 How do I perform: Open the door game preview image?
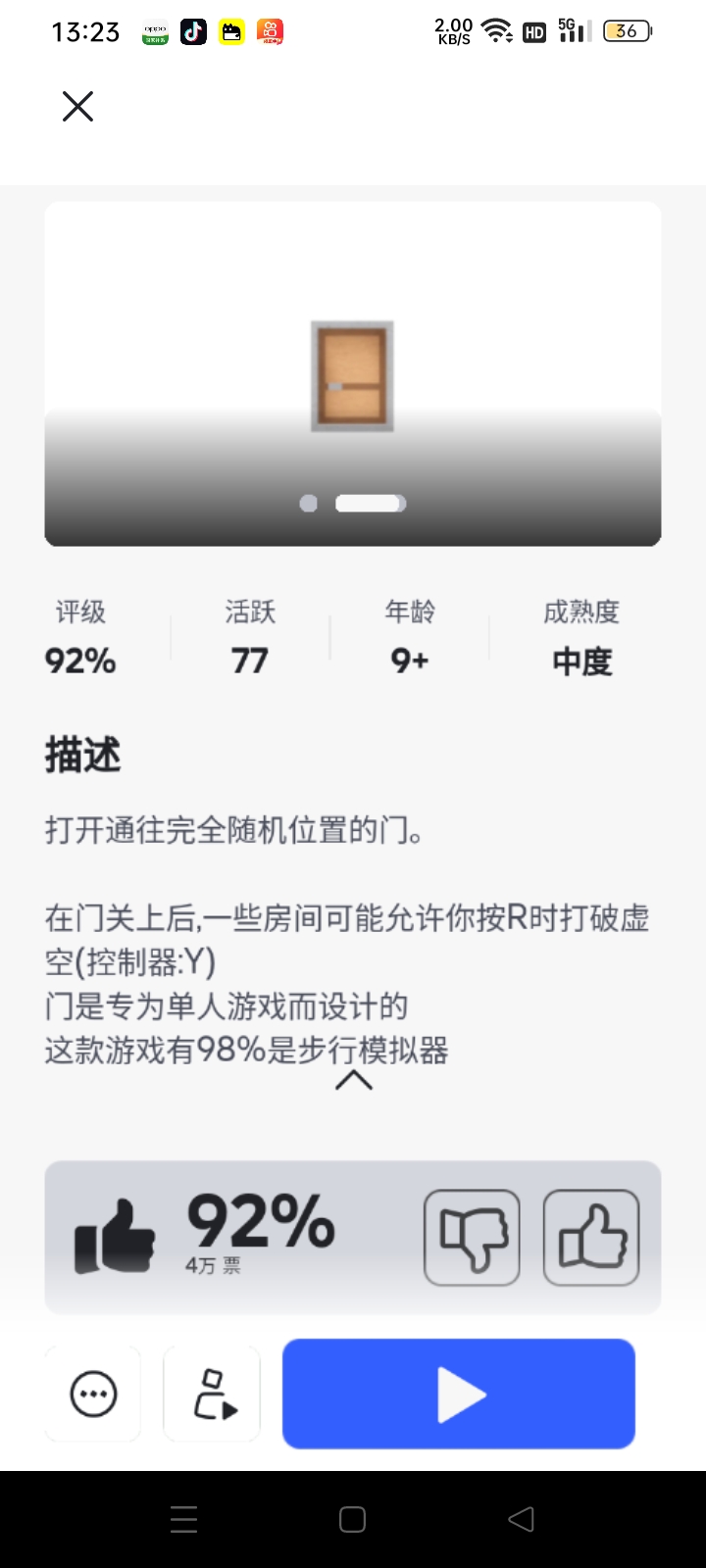point(352,375)
